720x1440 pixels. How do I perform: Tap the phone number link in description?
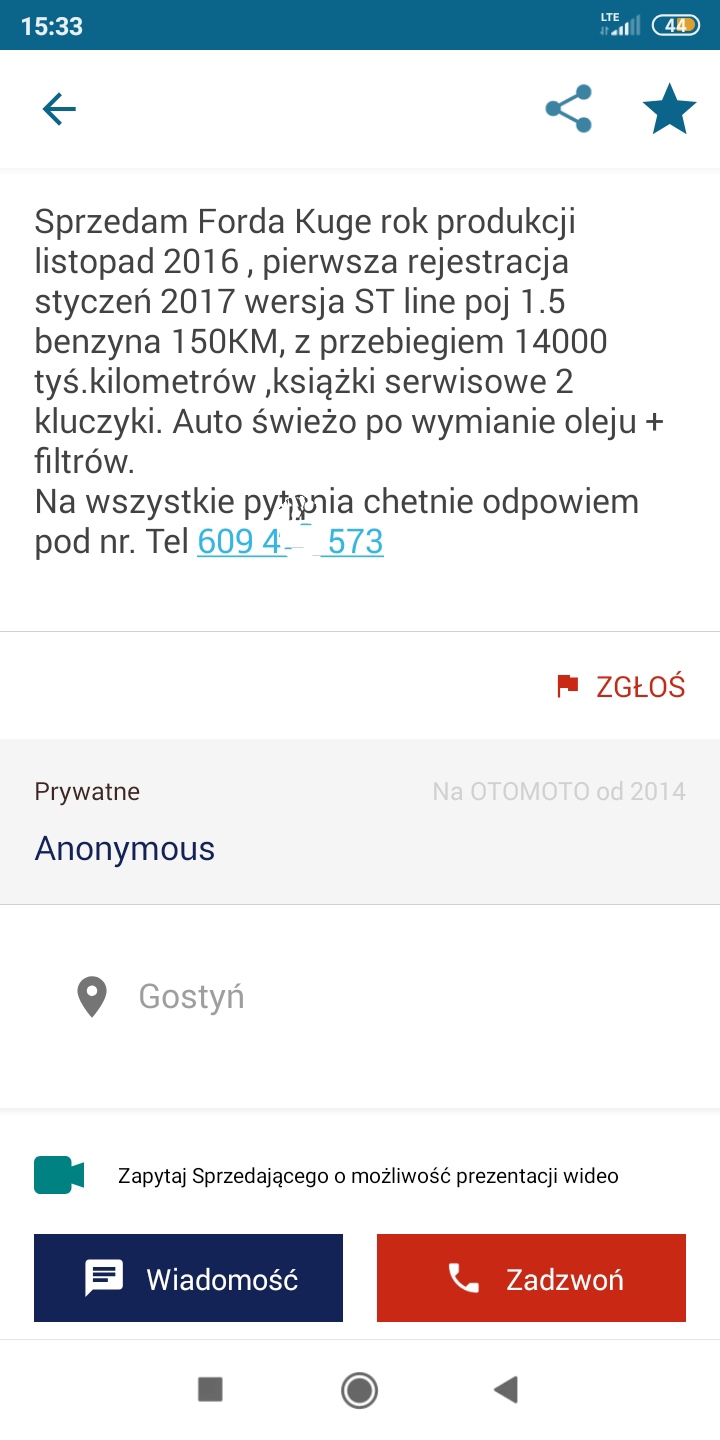290,542
